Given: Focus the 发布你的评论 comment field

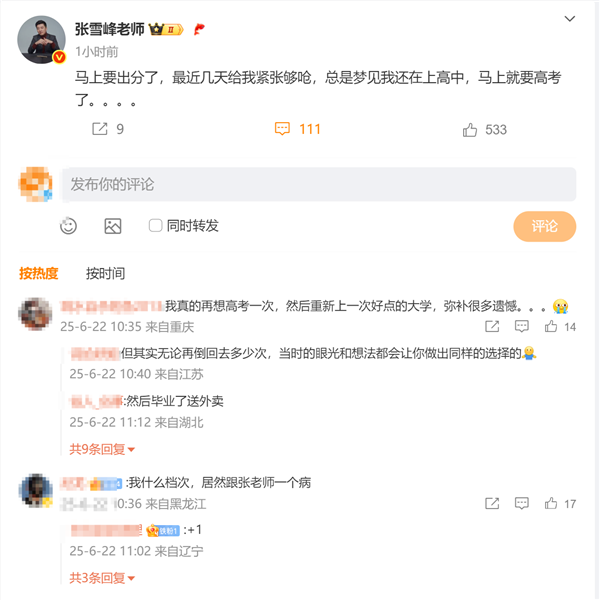Looking at the screenshot, I should pyautogui.click(x=319, y=185).
